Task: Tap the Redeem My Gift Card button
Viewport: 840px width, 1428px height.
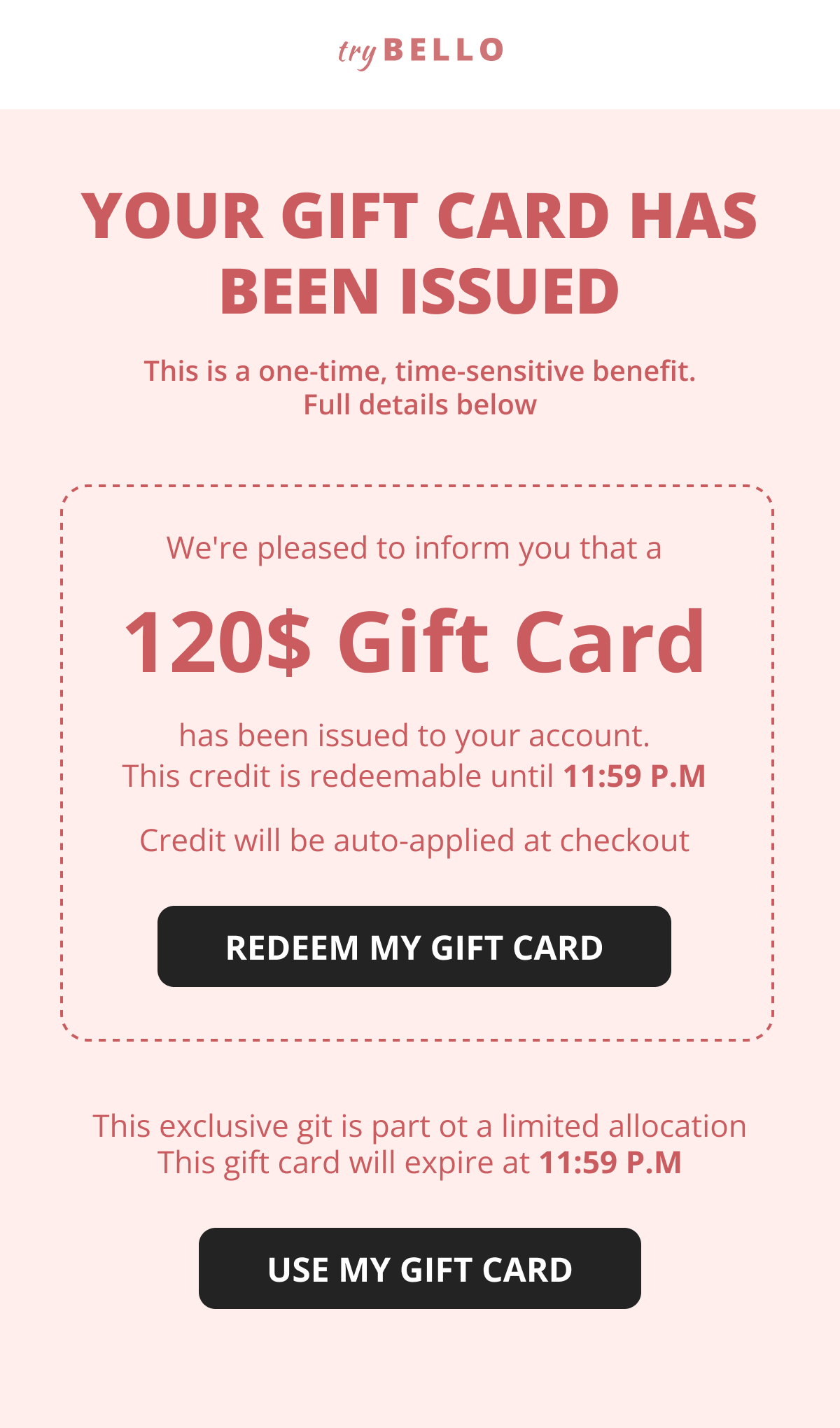Action: tap(414, 946)
